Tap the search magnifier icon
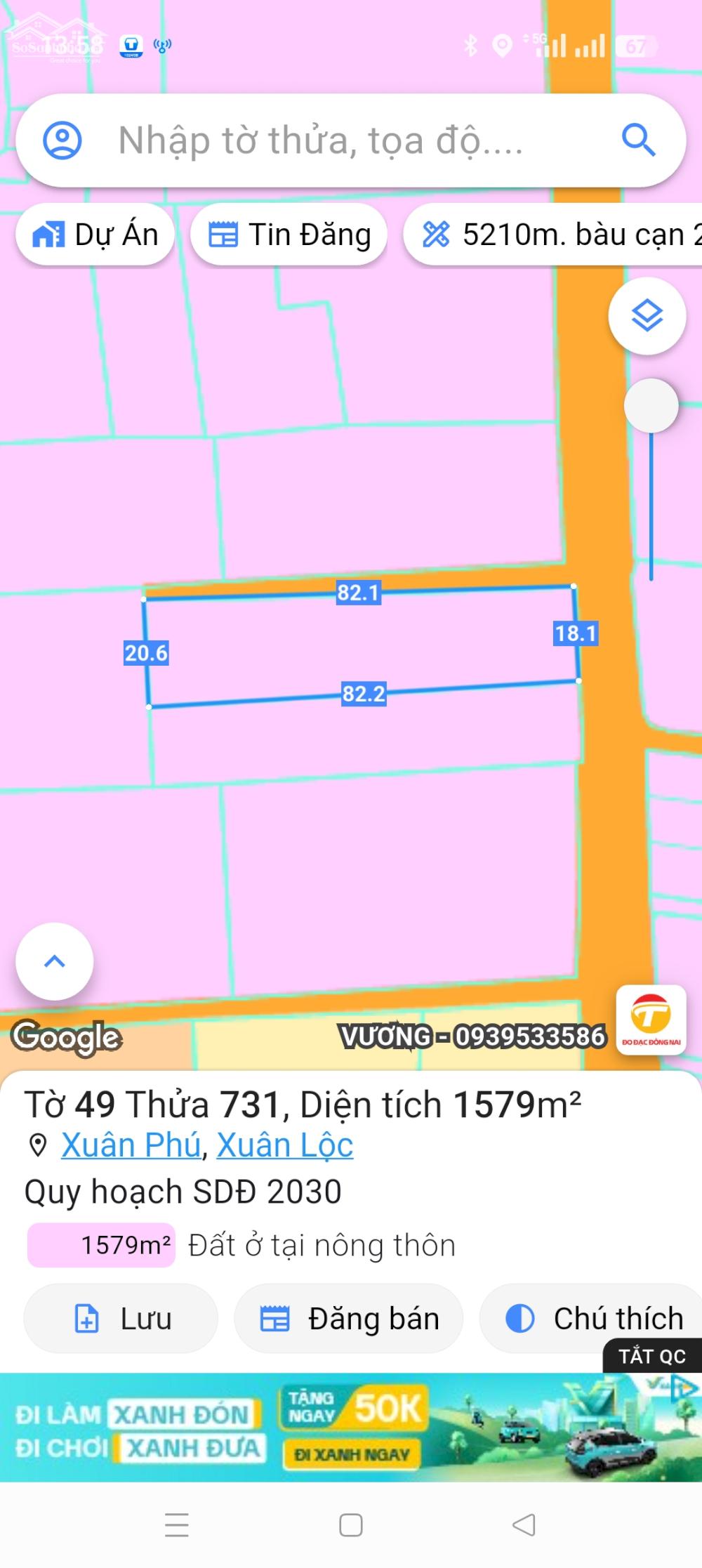The image size is (702, 1568). click(x=637, y=140)
